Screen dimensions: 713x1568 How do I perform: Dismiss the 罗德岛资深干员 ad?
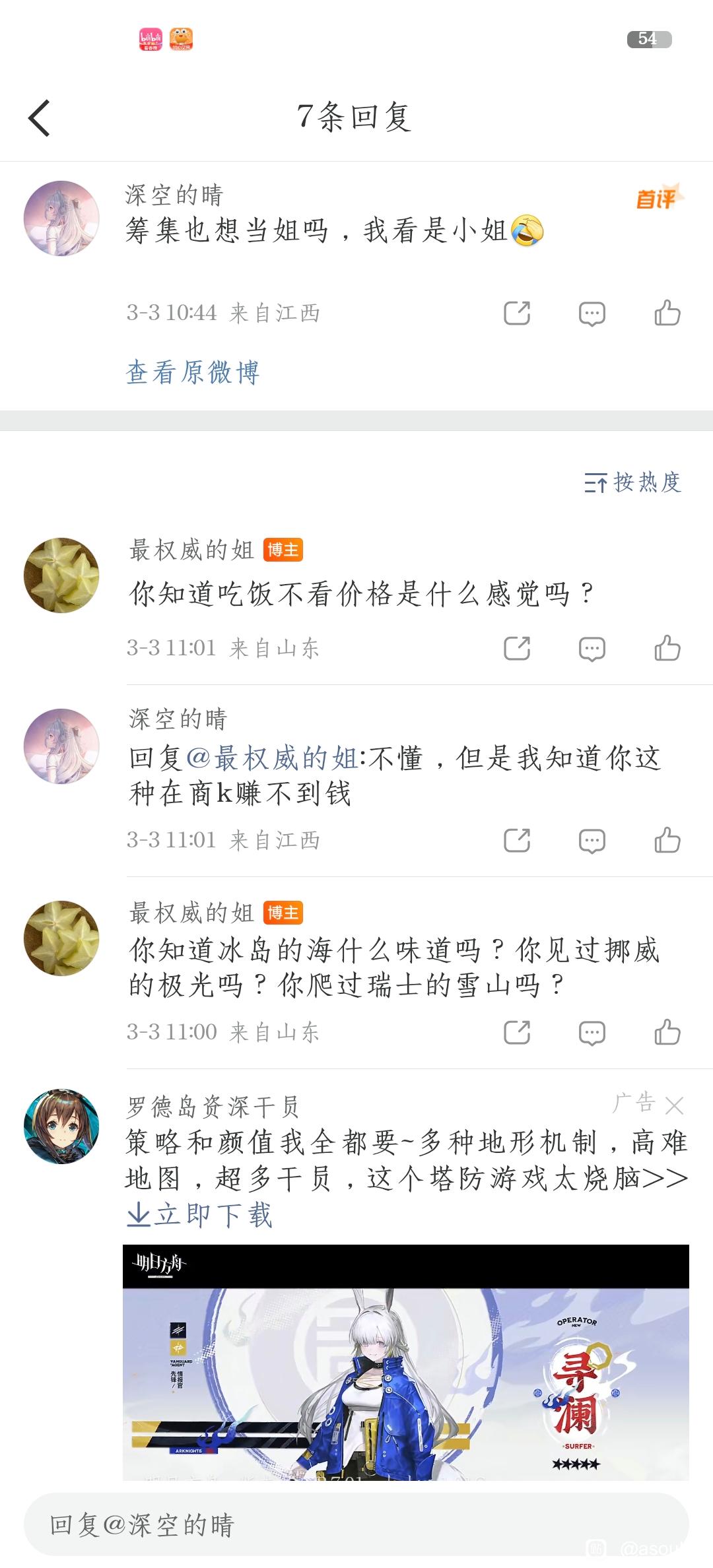pyautogui.click(x=674, y=1105)
